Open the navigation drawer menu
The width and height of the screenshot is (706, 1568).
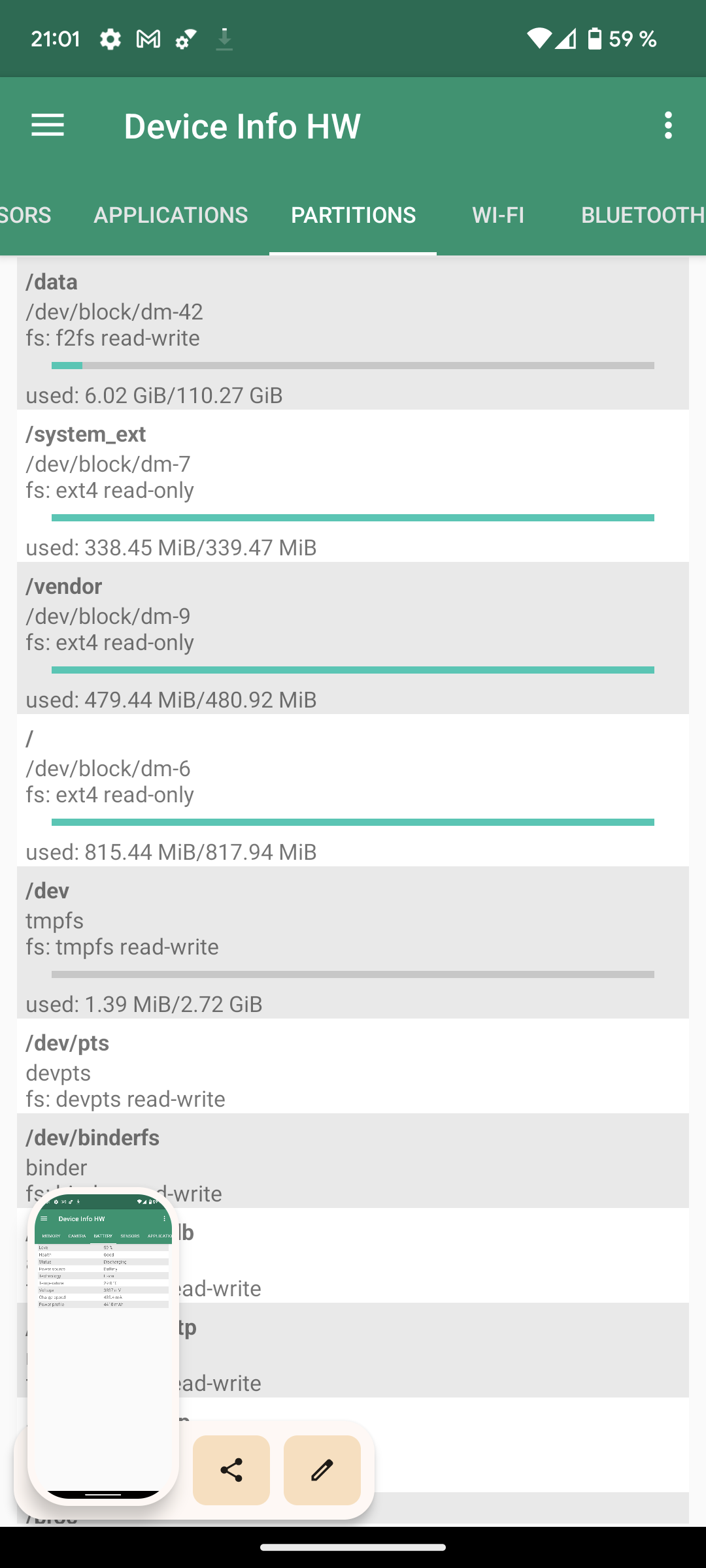coord(48,125)
